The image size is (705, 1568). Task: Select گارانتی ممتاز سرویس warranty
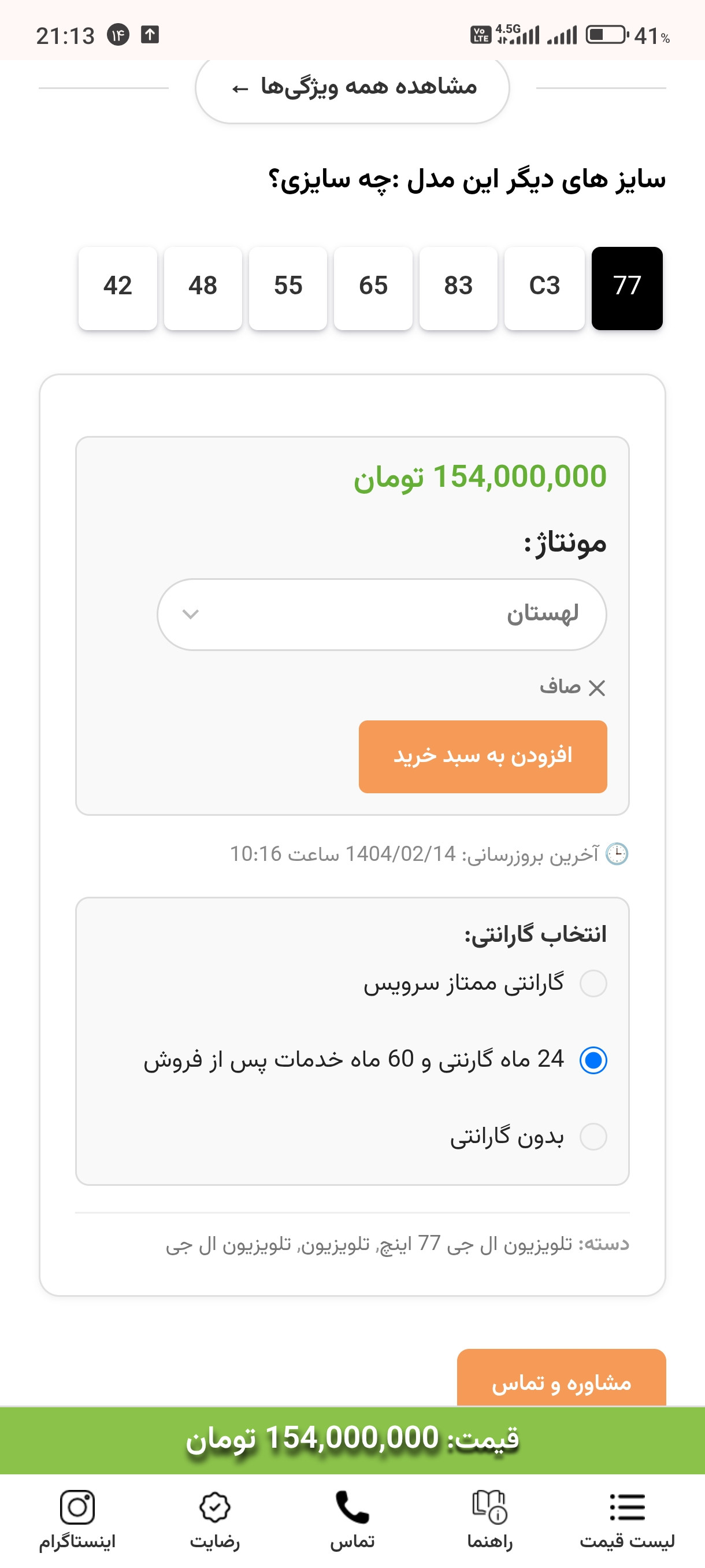[x=593, y=983]
